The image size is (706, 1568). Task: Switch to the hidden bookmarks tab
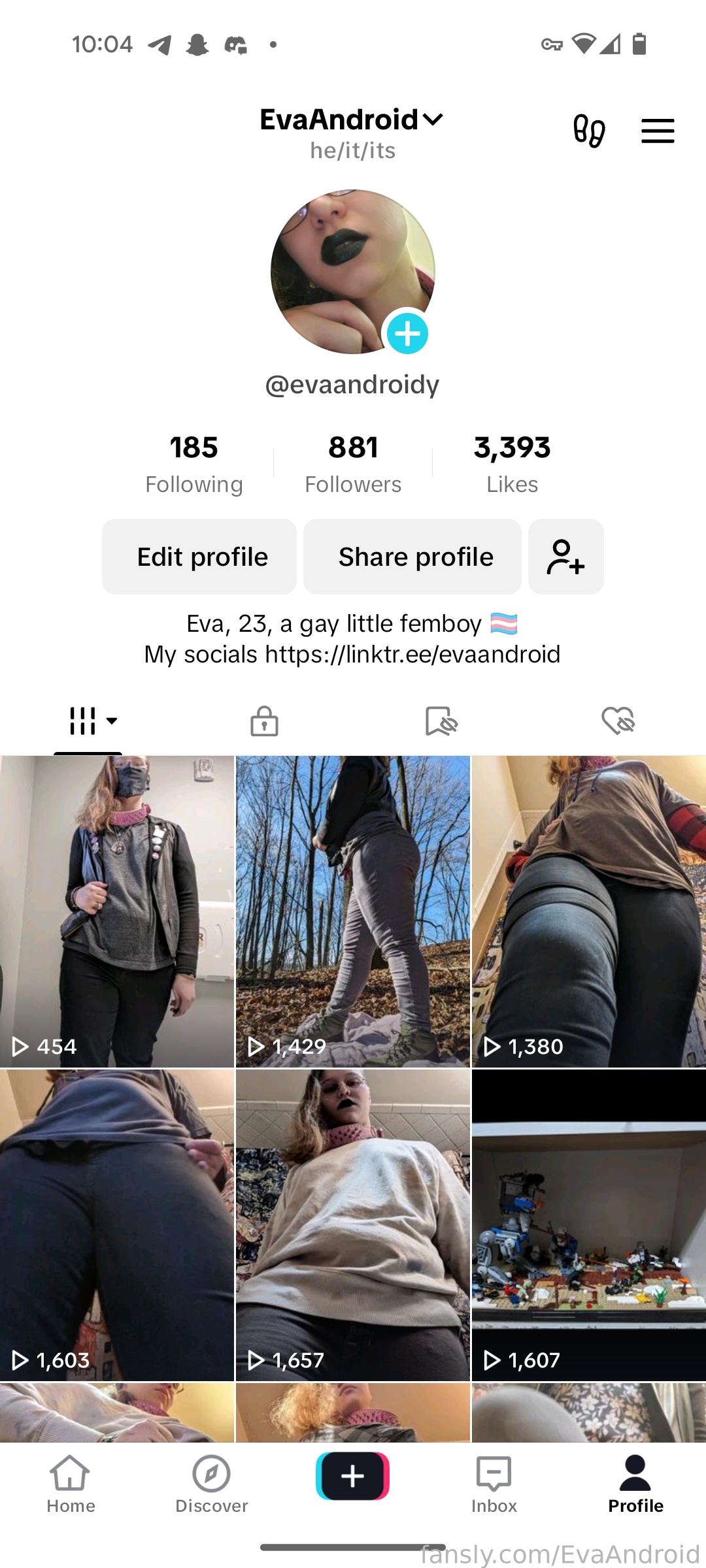coord(441,721)
